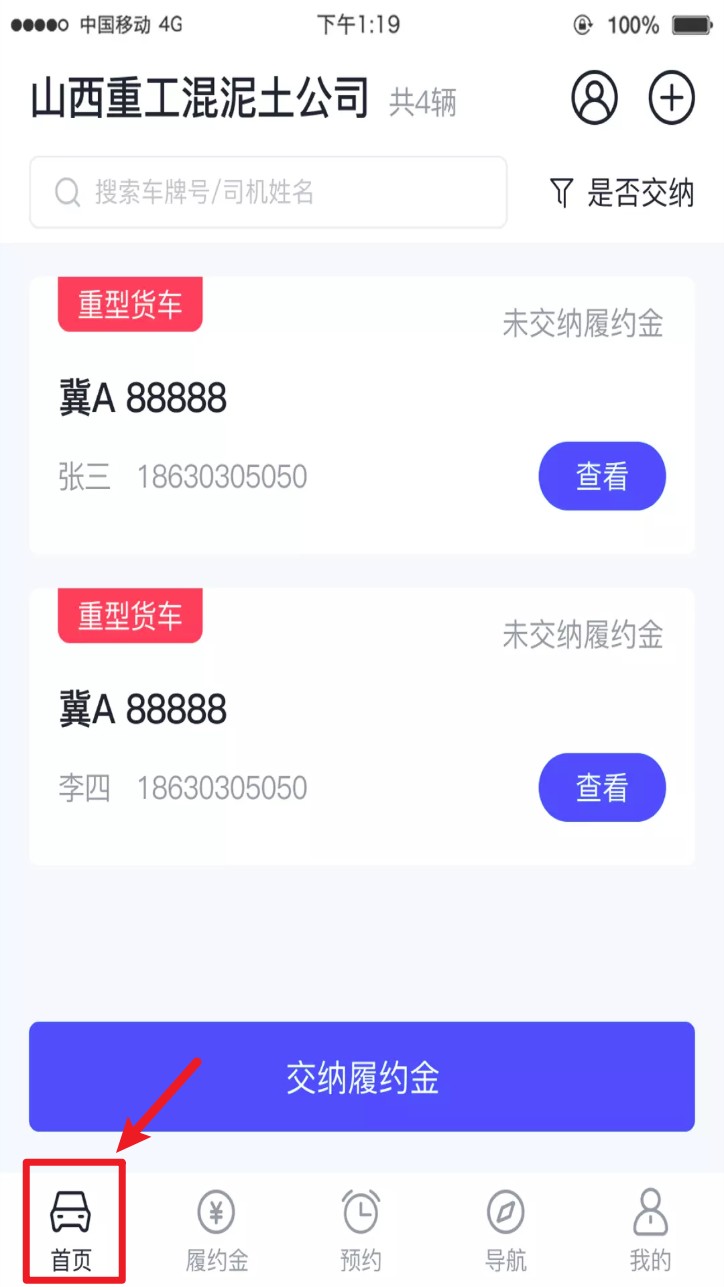View details for driver 张三's vehicle
Viewport: 724px width, 1287px height.
point(601,477)
